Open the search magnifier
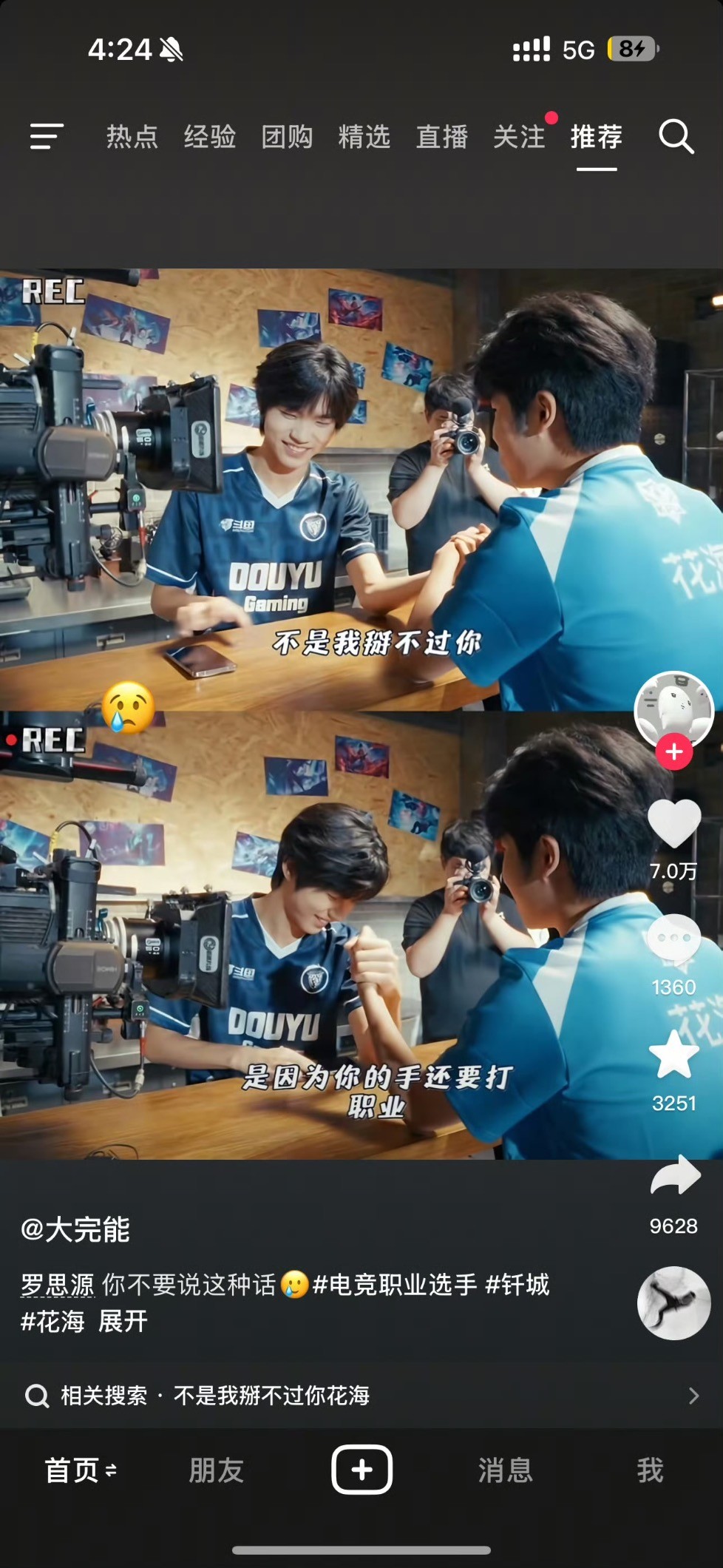723x1568 pixels. (676, 137)
